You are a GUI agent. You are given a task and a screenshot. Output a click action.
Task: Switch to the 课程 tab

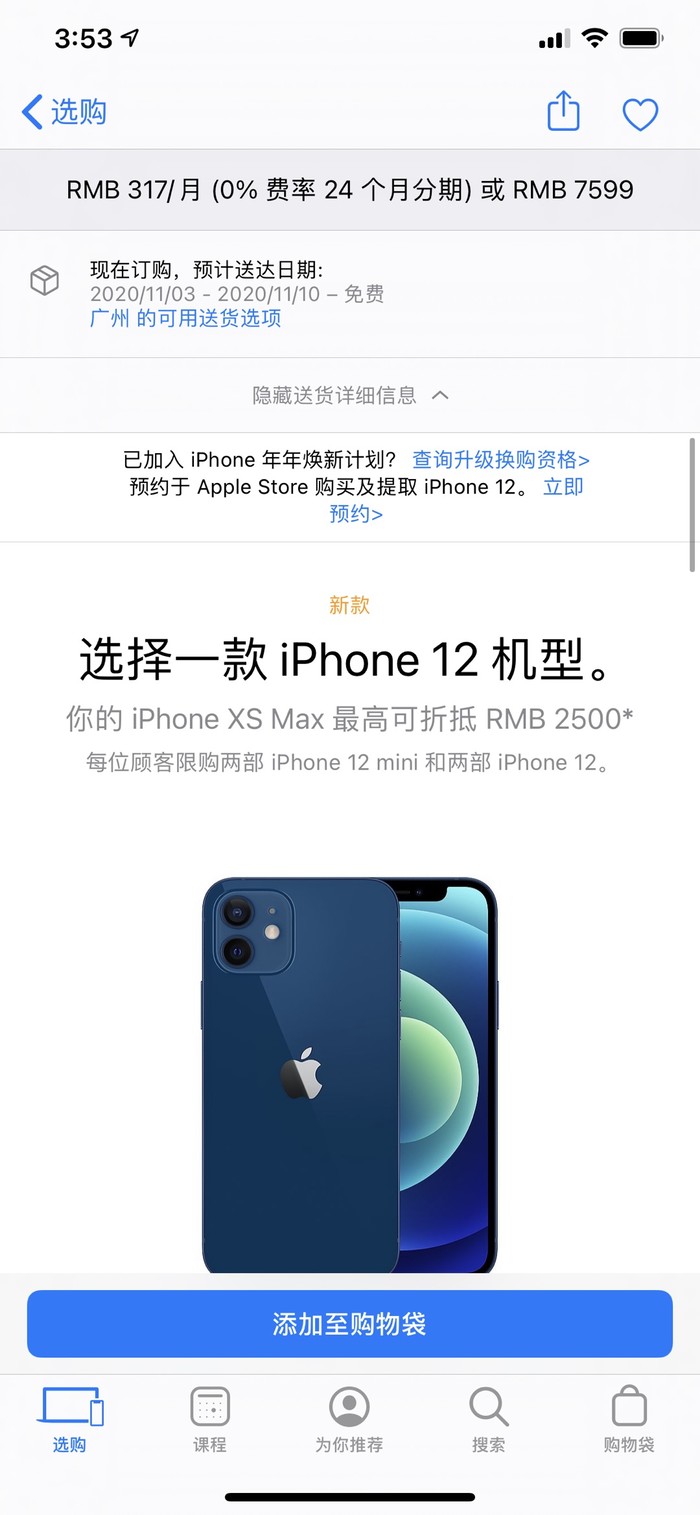coord(210,1420)
